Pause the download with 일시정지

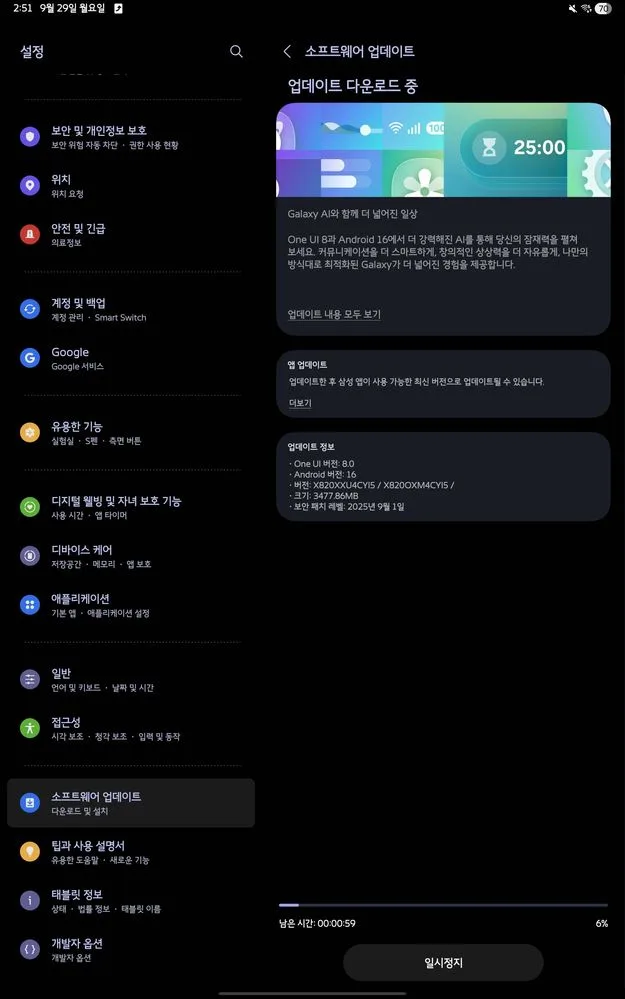(x=443, y=962)
